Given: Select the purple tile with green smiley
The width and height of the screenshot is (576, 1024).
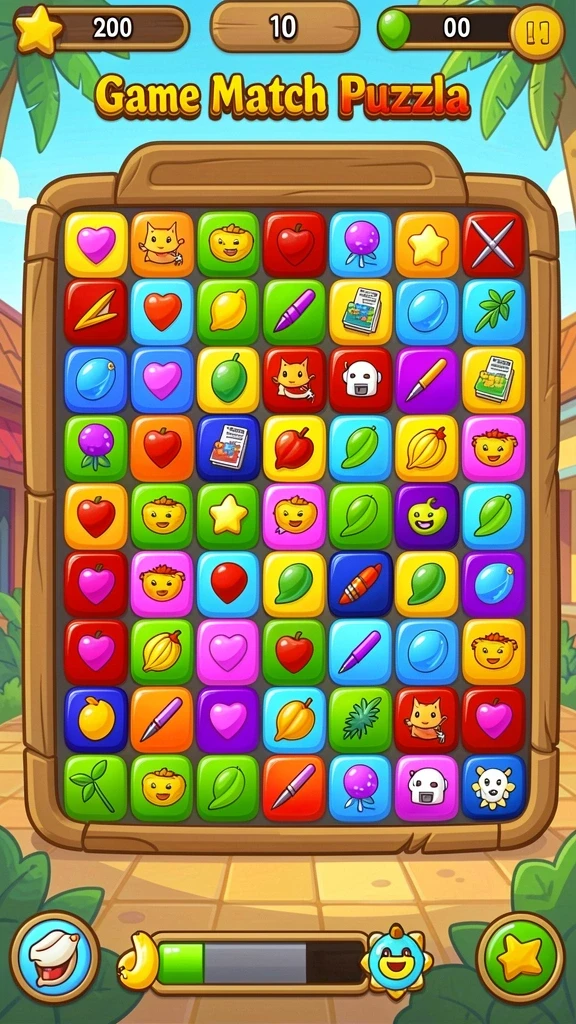Looking at the screenshot, I should pos(427,517).
